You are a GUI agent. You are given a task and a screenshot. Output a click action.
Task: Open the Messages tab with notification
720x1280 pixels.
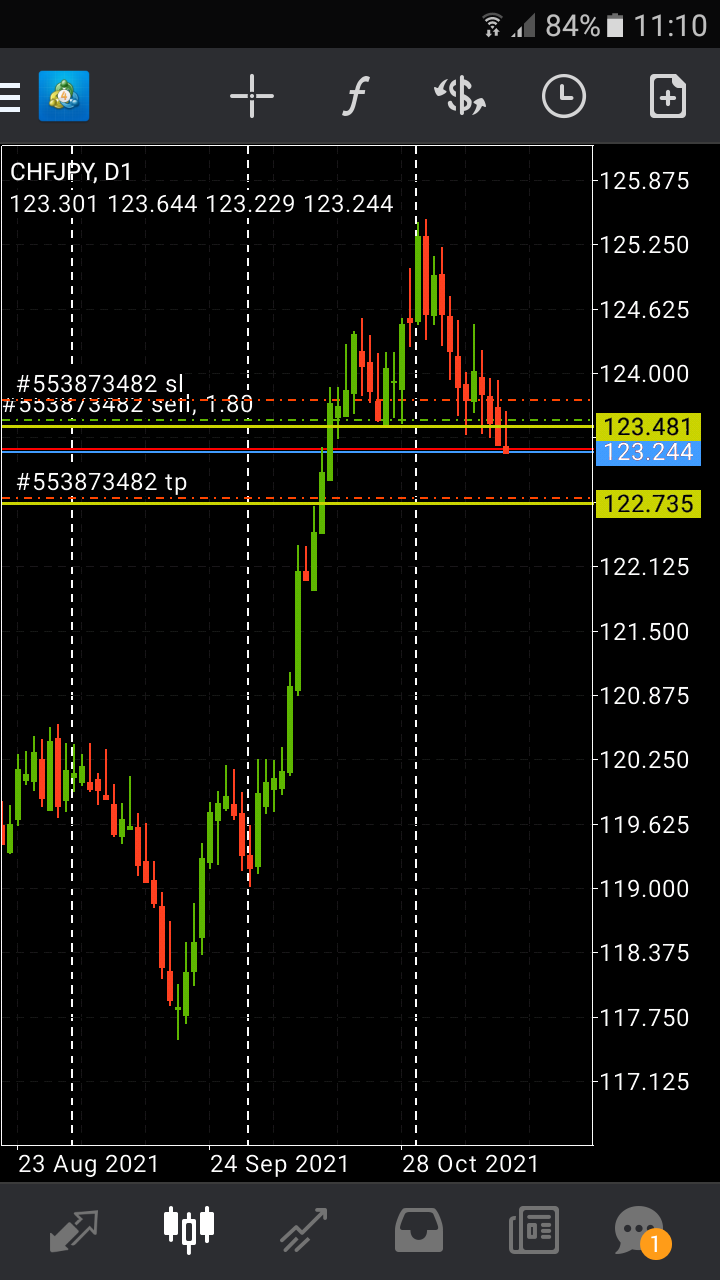640,1230
